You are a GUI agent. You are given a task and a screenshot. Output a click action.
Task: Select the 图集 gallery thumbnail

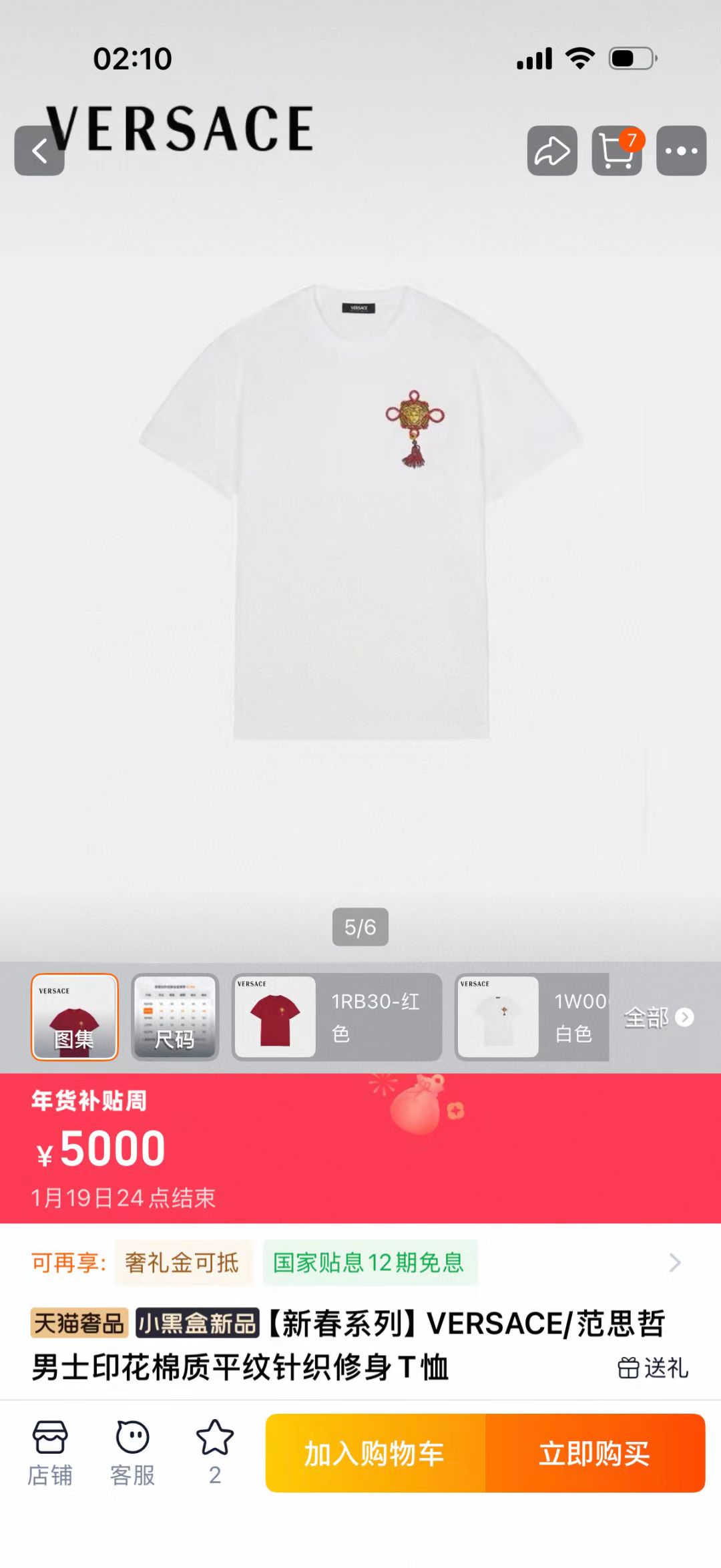75,1016
